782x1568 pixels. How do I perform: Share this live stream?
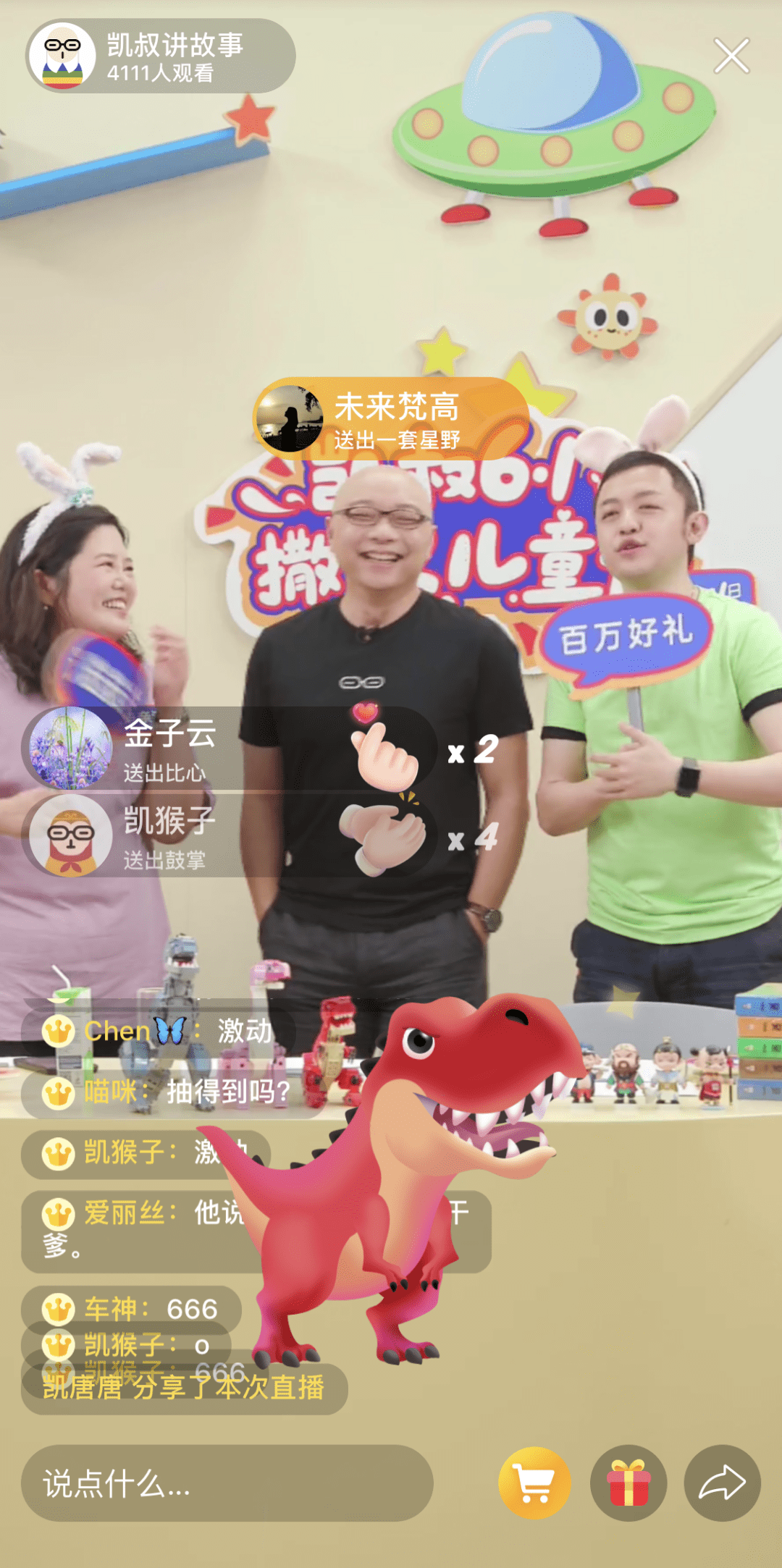[x=722, y=1483]
